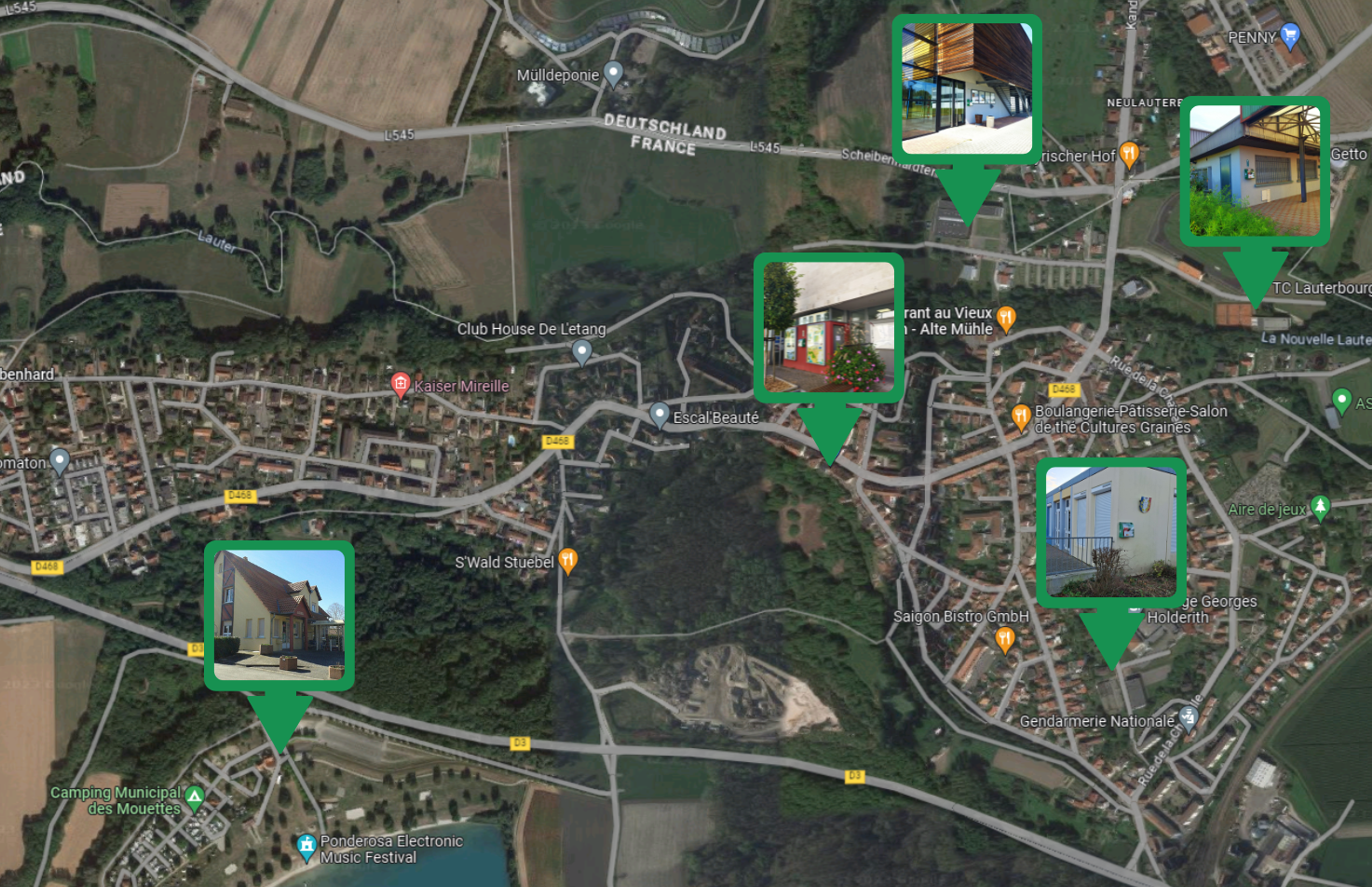
Task: Select the Alte Mühle restaurant pin
Action: point(1006,318)
